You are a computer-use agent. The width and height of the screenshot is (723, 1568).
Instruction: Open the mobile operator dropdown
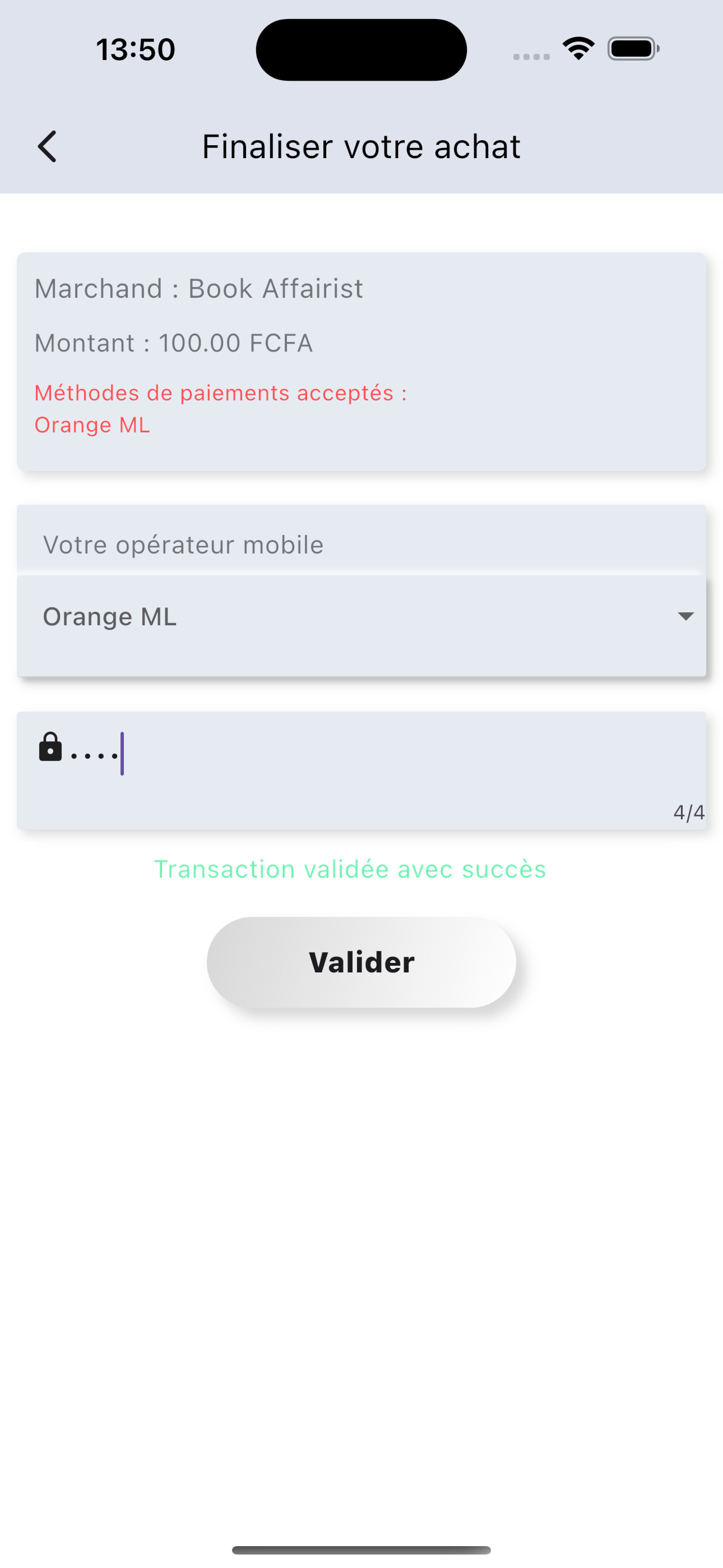[361, 616]
